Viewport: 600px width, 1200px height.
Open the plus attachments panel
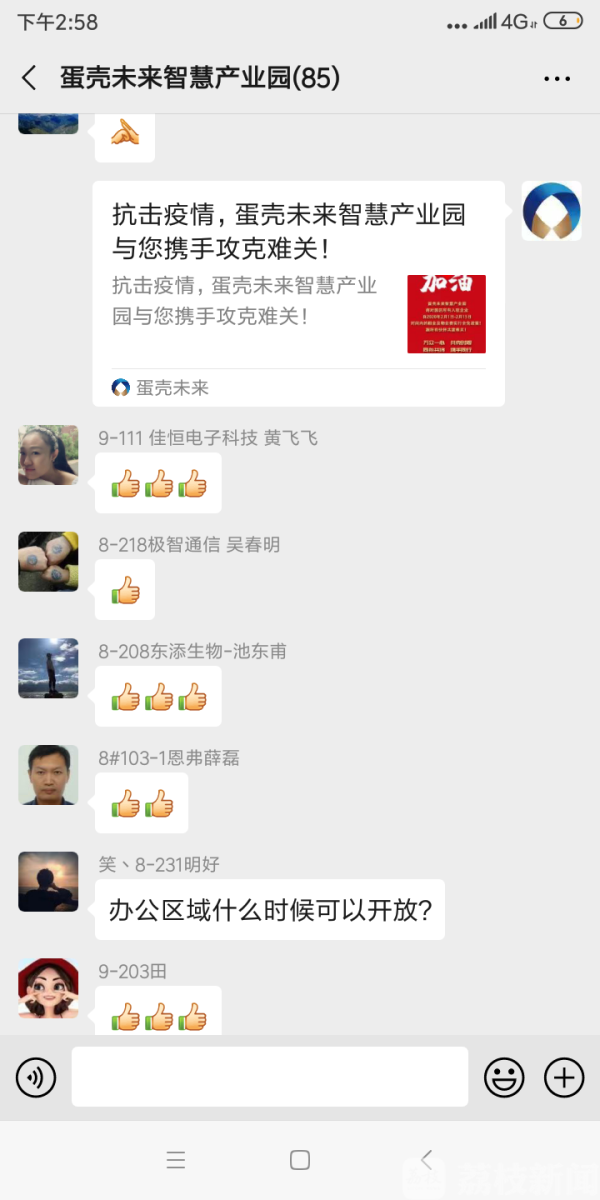tap(564, 1077)
